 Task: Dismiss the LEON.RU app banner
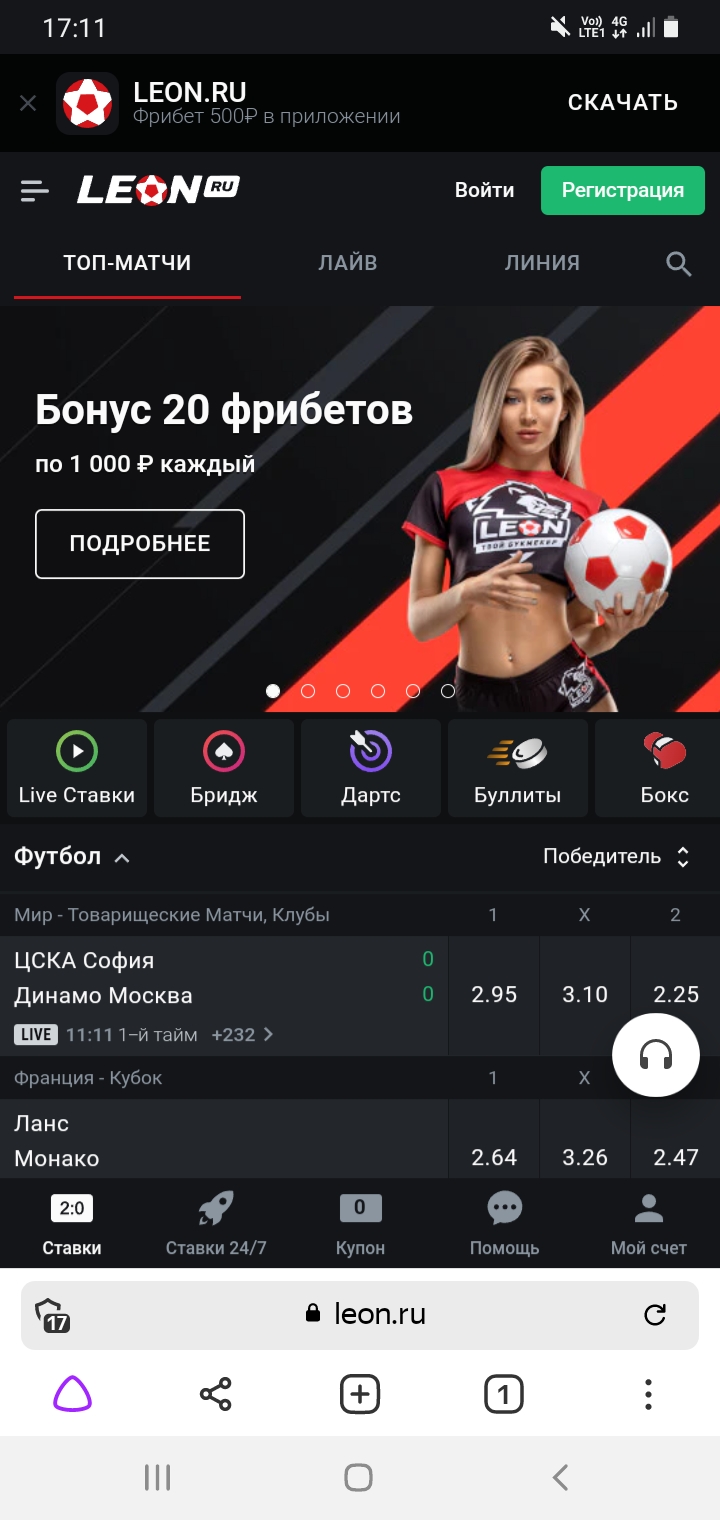(28, 103)
